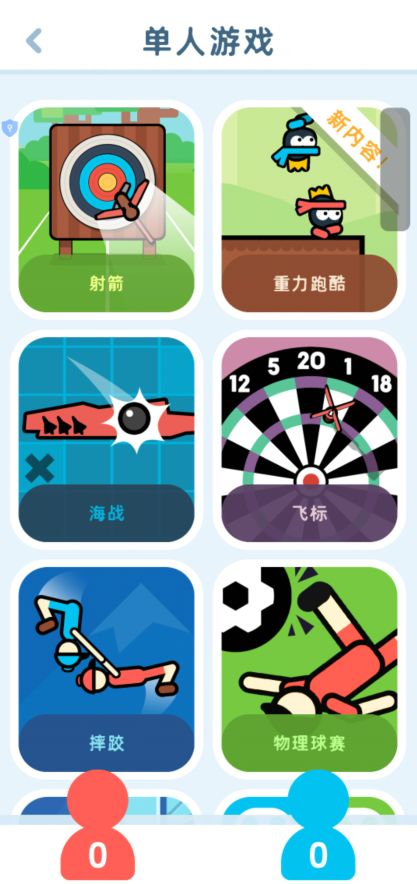The height and width of the screenshot is (884, 417).
Task: Open the 射箭 archery game
Action: (107, 209)
